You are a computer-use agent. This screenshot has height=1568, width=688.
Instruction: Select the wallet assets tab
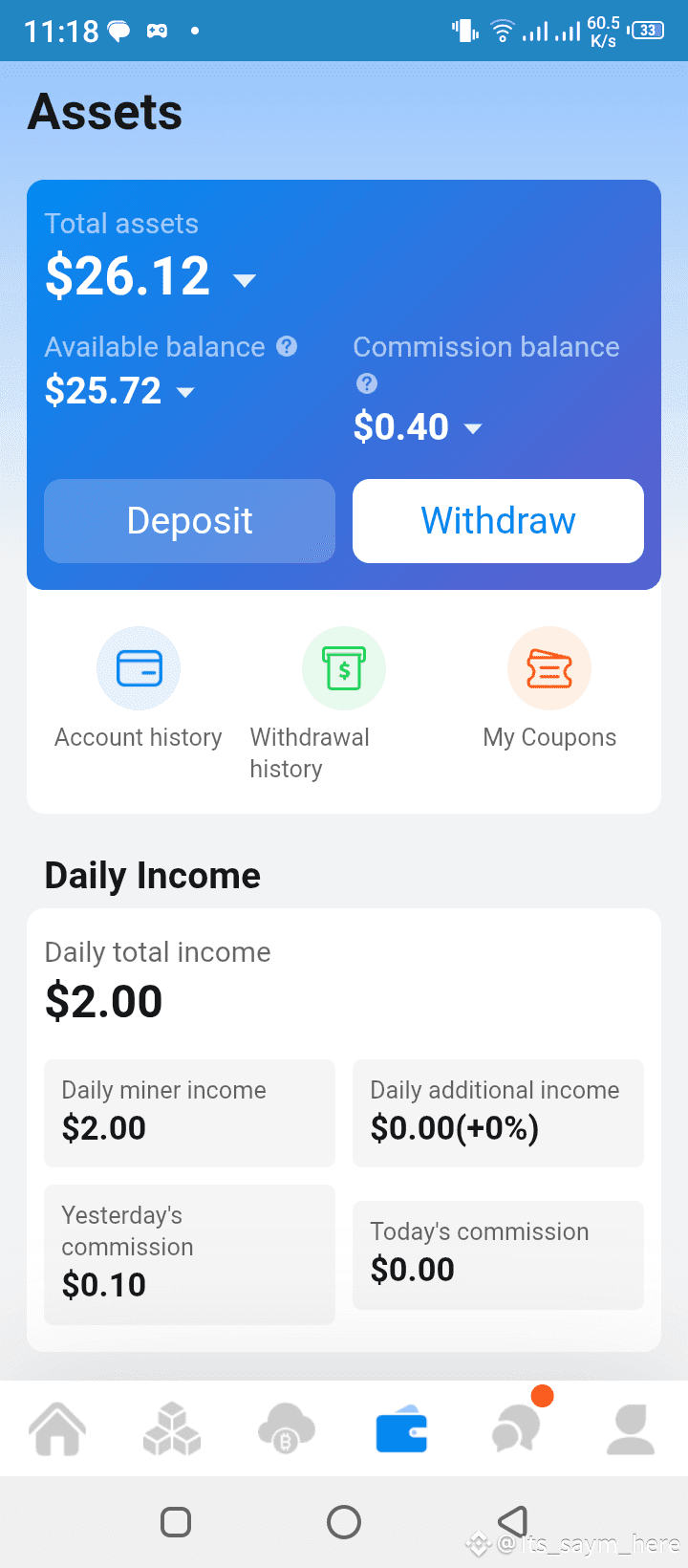click(401, 1429)
